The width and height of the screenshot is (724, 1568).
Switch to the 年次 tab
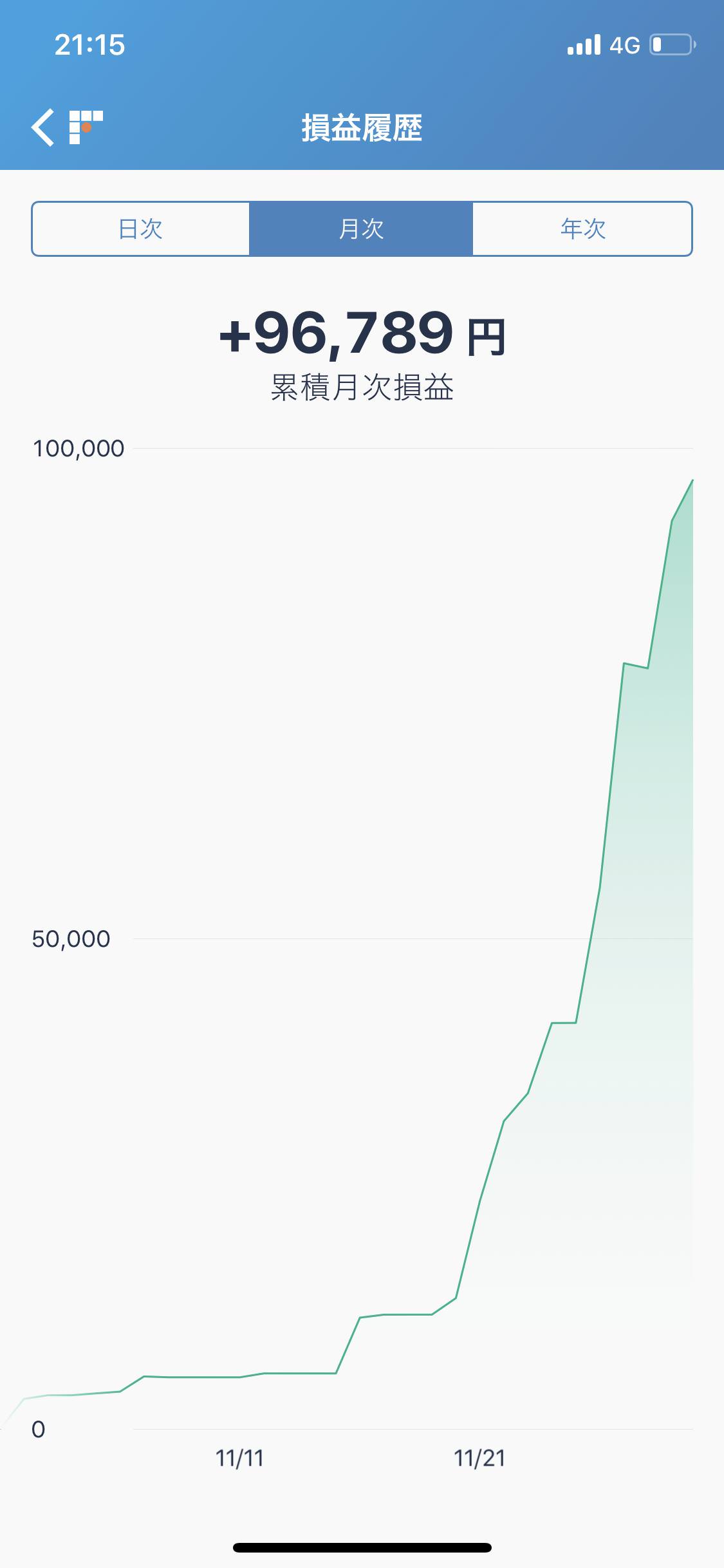pyautogui.click(x=582, y=229)
